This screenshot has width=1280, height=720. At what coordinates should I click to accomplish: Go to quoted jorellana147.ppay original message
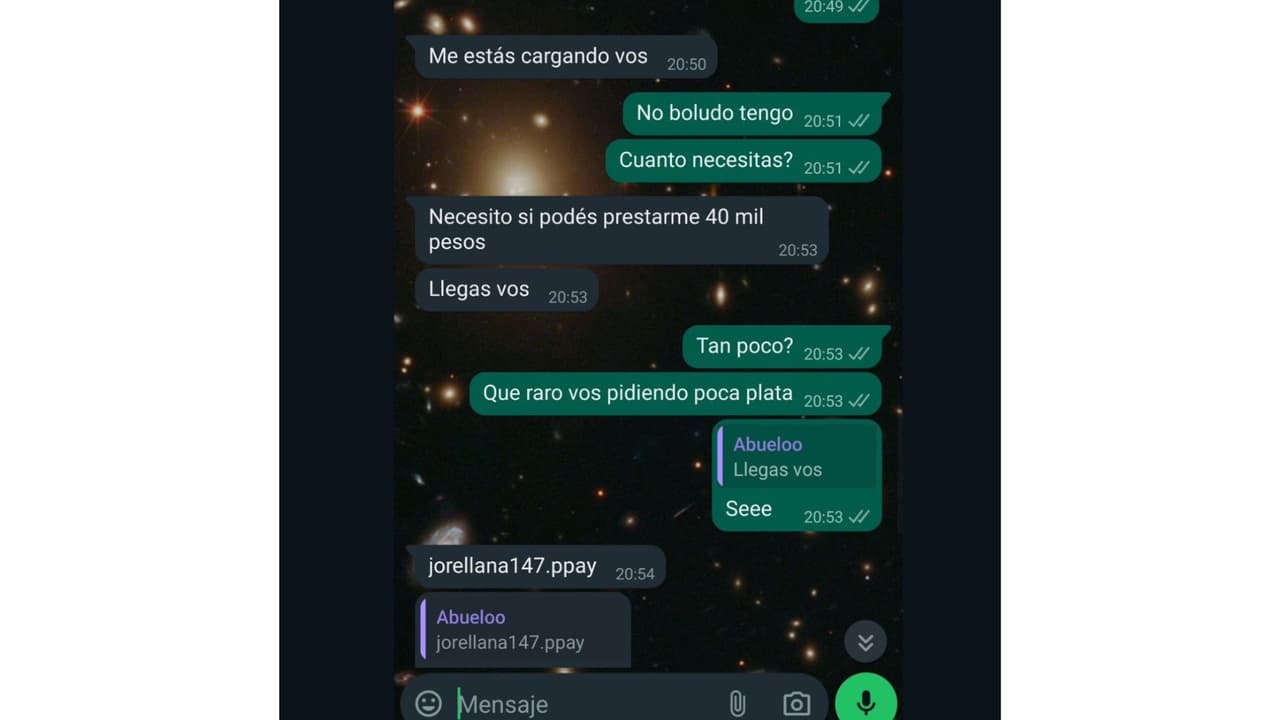tap(523, 630)
